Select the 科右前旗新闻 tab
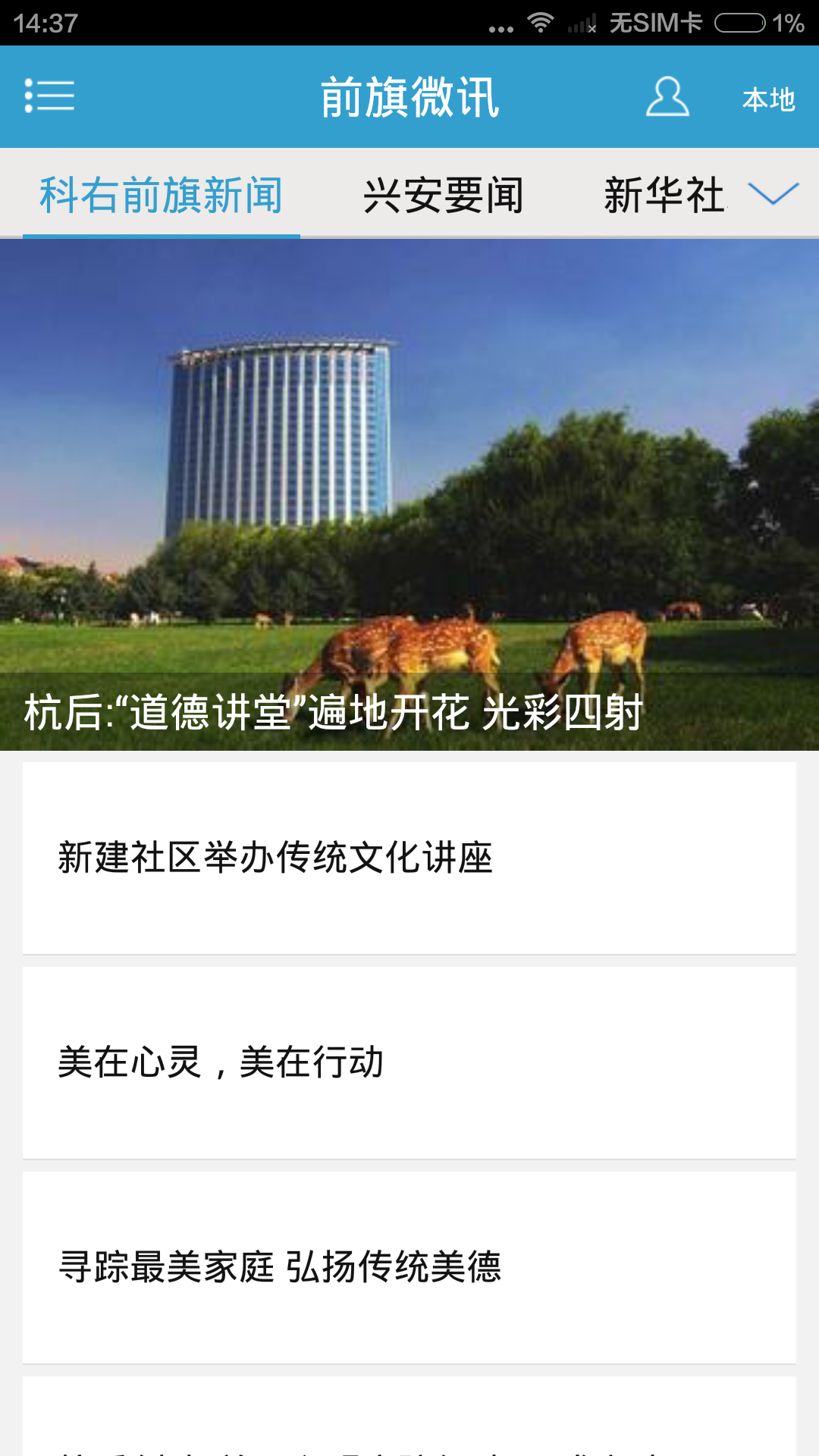Viewport: 819px width, 1456px height. click(161, 195)
